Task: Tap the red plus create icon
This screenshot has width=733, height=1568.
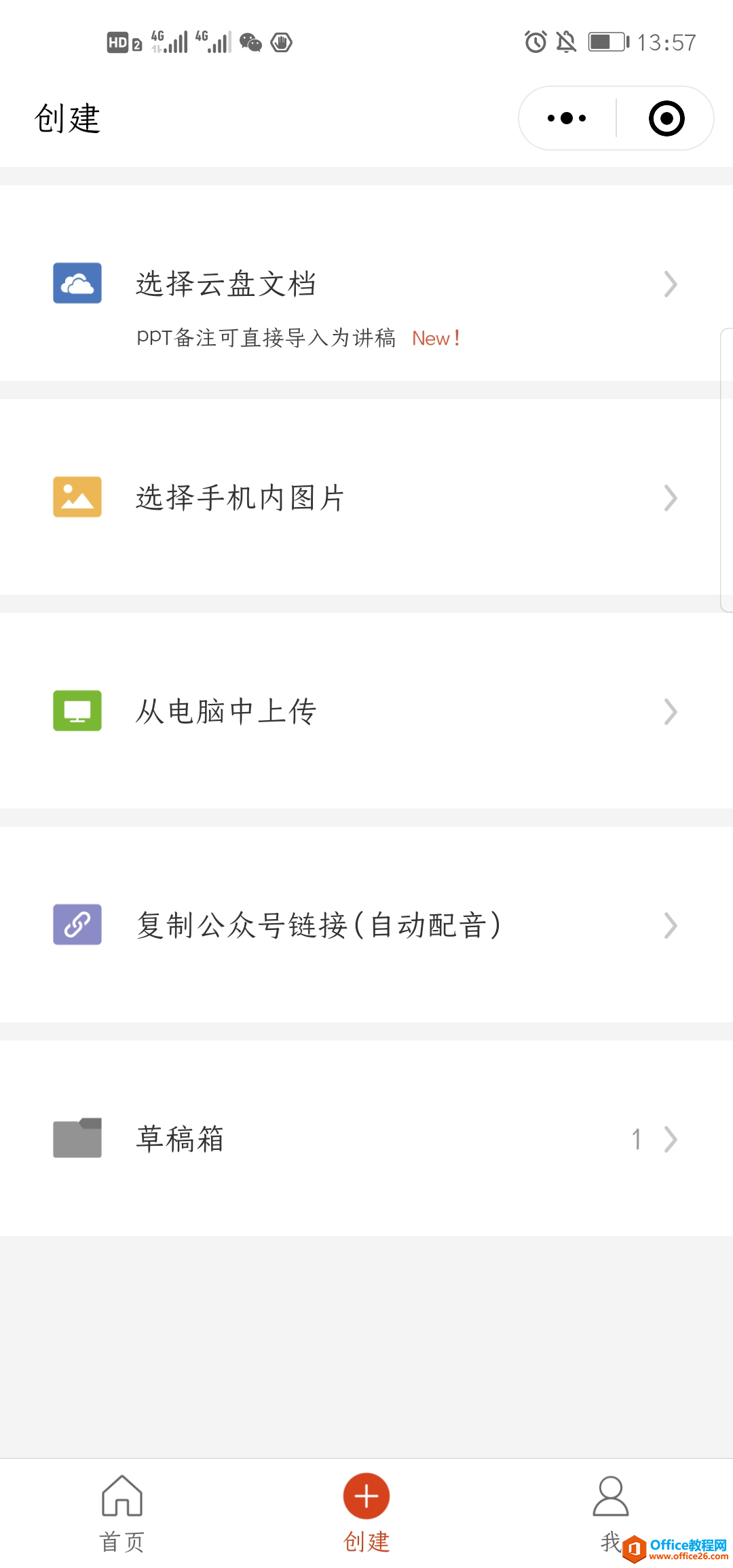Action: (x=366, y=1495)
